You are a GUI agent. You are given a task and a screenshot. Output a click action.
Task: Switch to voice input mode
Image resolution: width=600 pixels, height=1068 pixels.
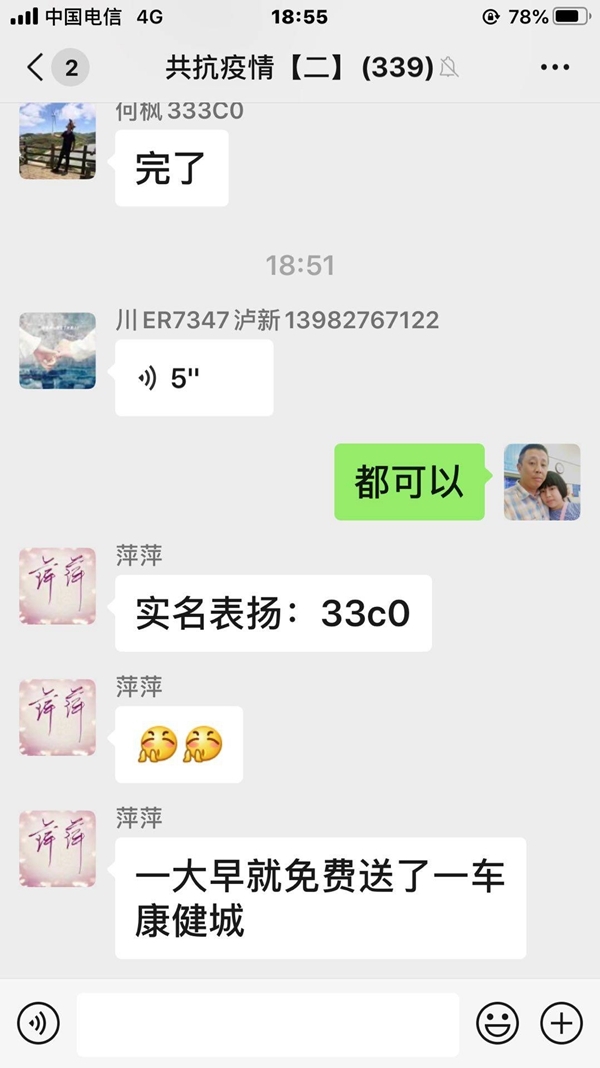pos(38,1023)
